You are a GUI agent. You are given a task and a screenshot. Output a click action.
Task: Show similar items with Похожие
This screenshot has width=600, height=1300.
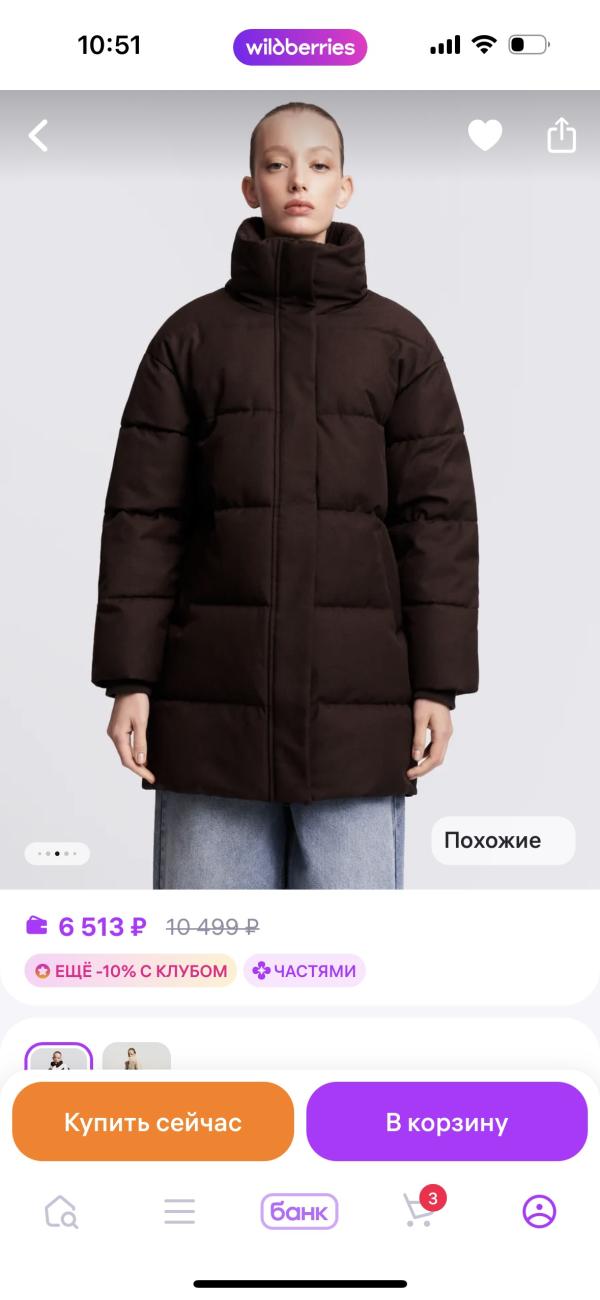click(x=503, y=840)
